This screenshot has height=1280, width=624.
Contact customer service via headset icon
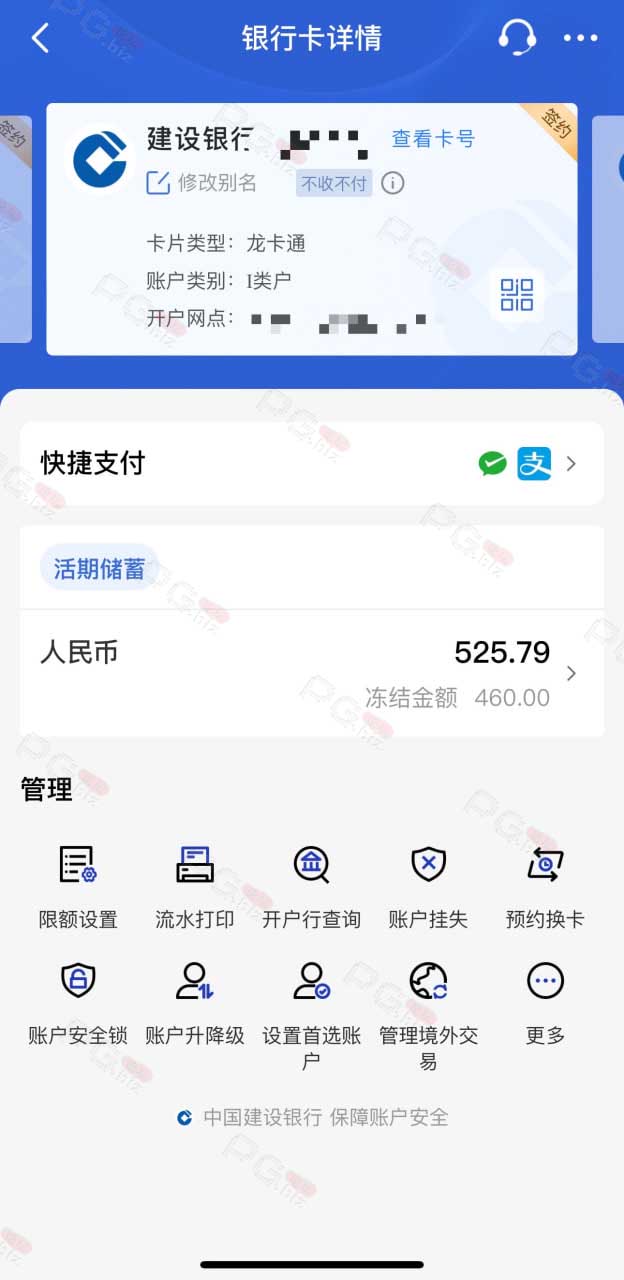(517, 38)
